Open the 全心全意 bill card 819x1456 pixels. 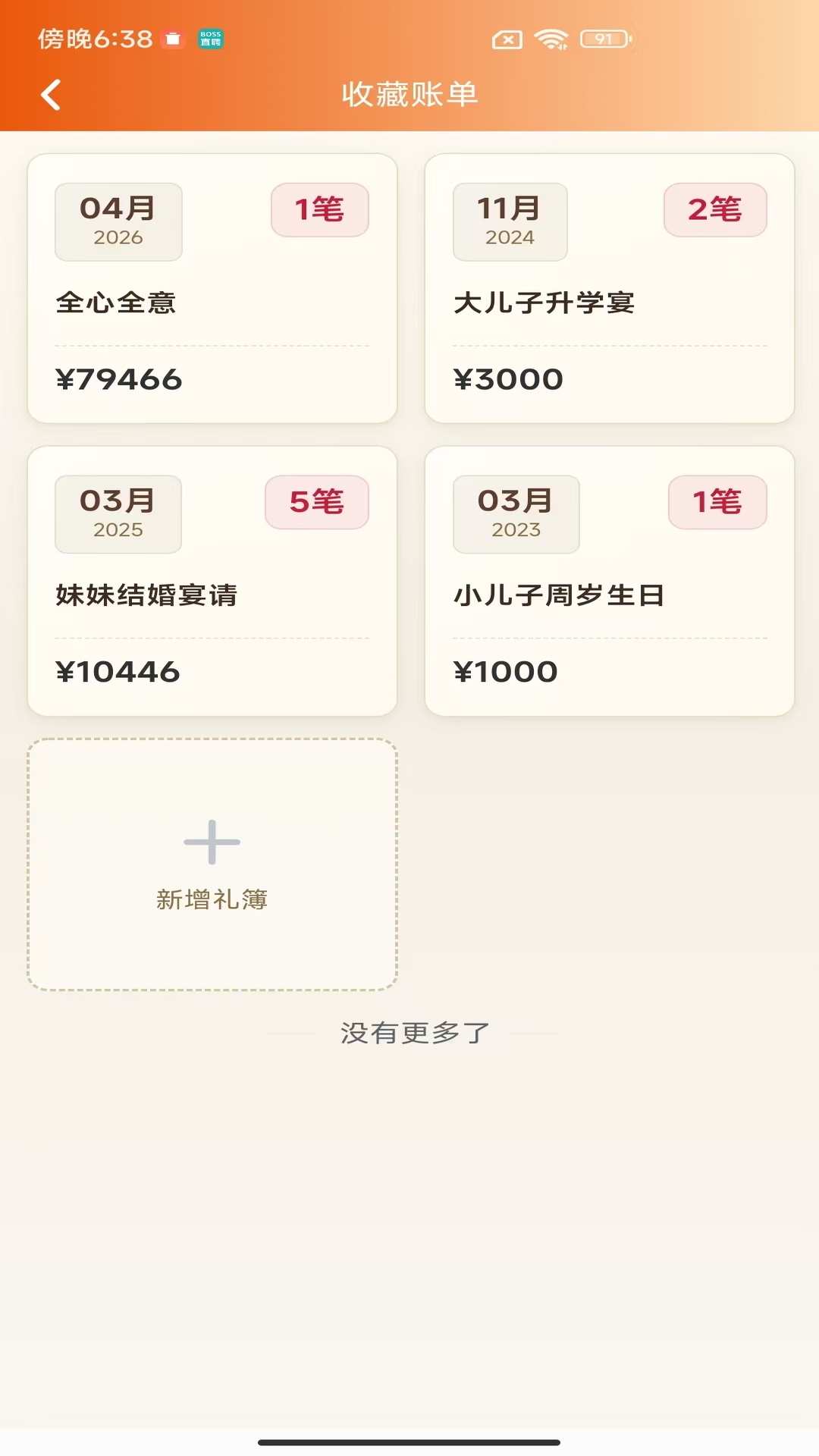pos(211,287)
